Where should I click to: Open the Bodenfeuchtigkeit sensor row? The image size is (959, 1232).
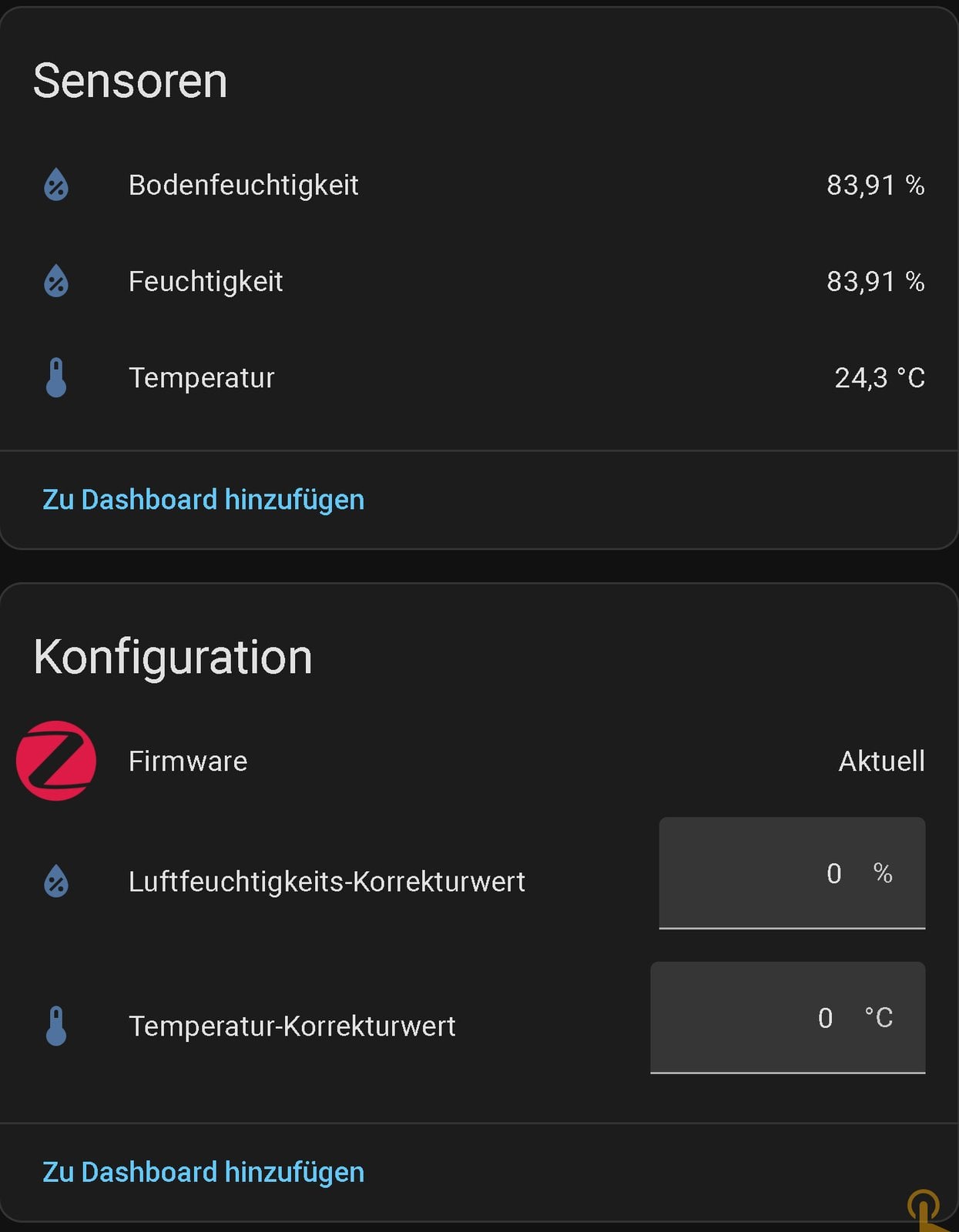[x=479, y=185]
